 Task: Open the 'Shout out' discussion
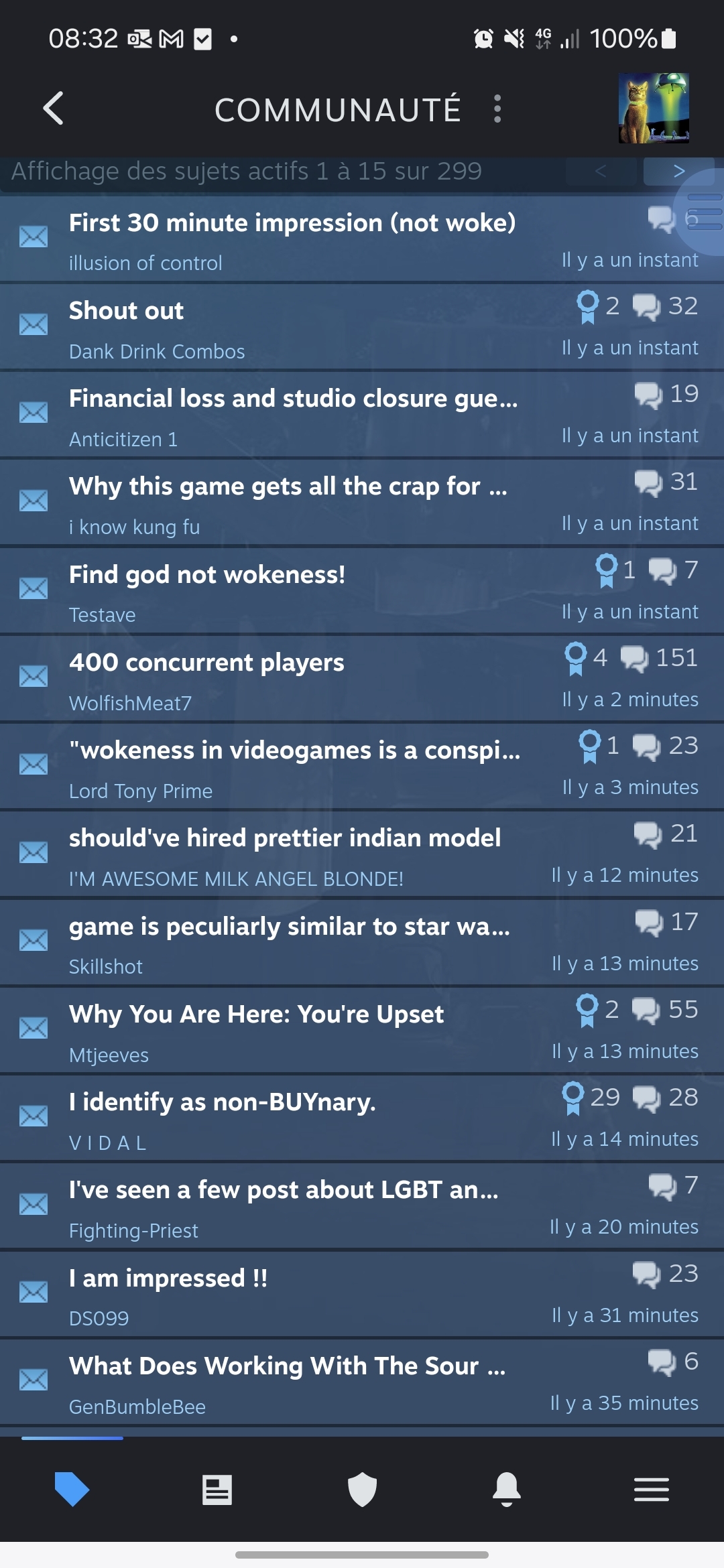[x=126, y=311]
